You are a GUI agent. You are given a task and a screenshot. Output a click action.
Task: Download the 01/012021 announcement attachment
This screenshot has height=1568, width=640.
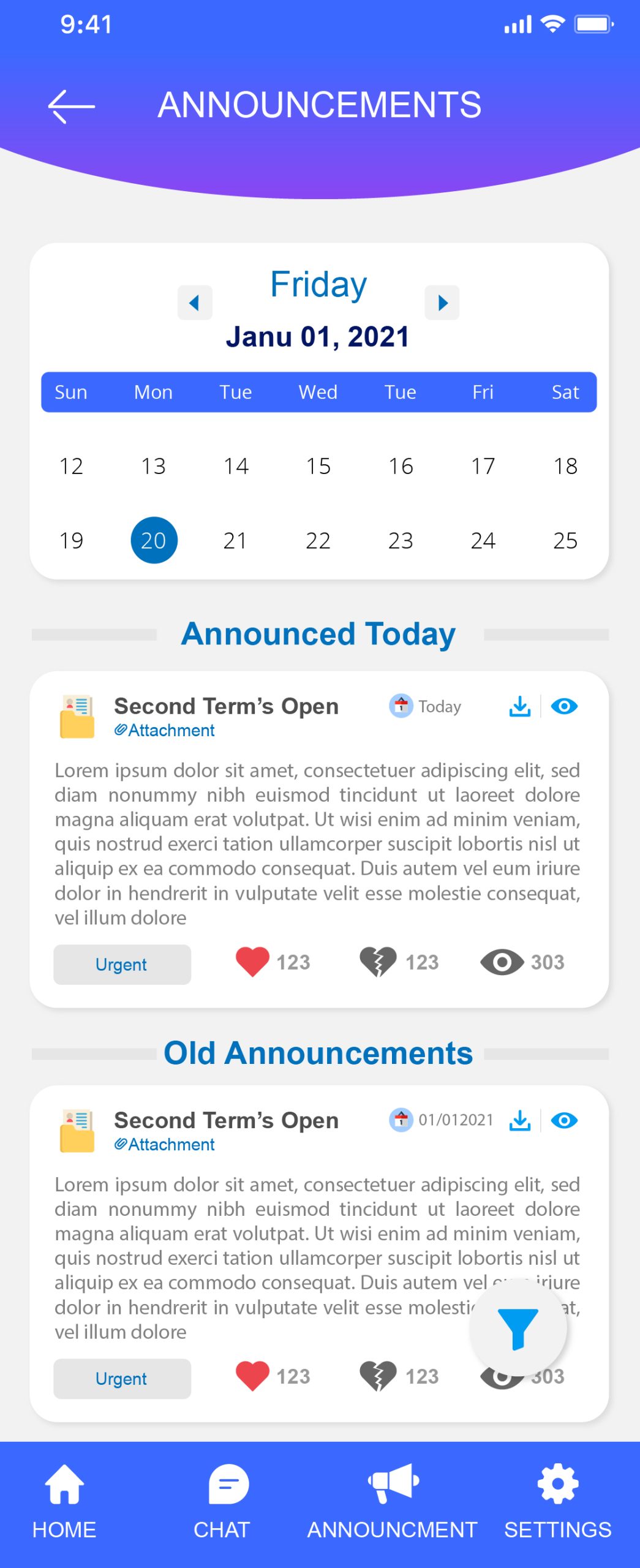tap(519, 1120)
